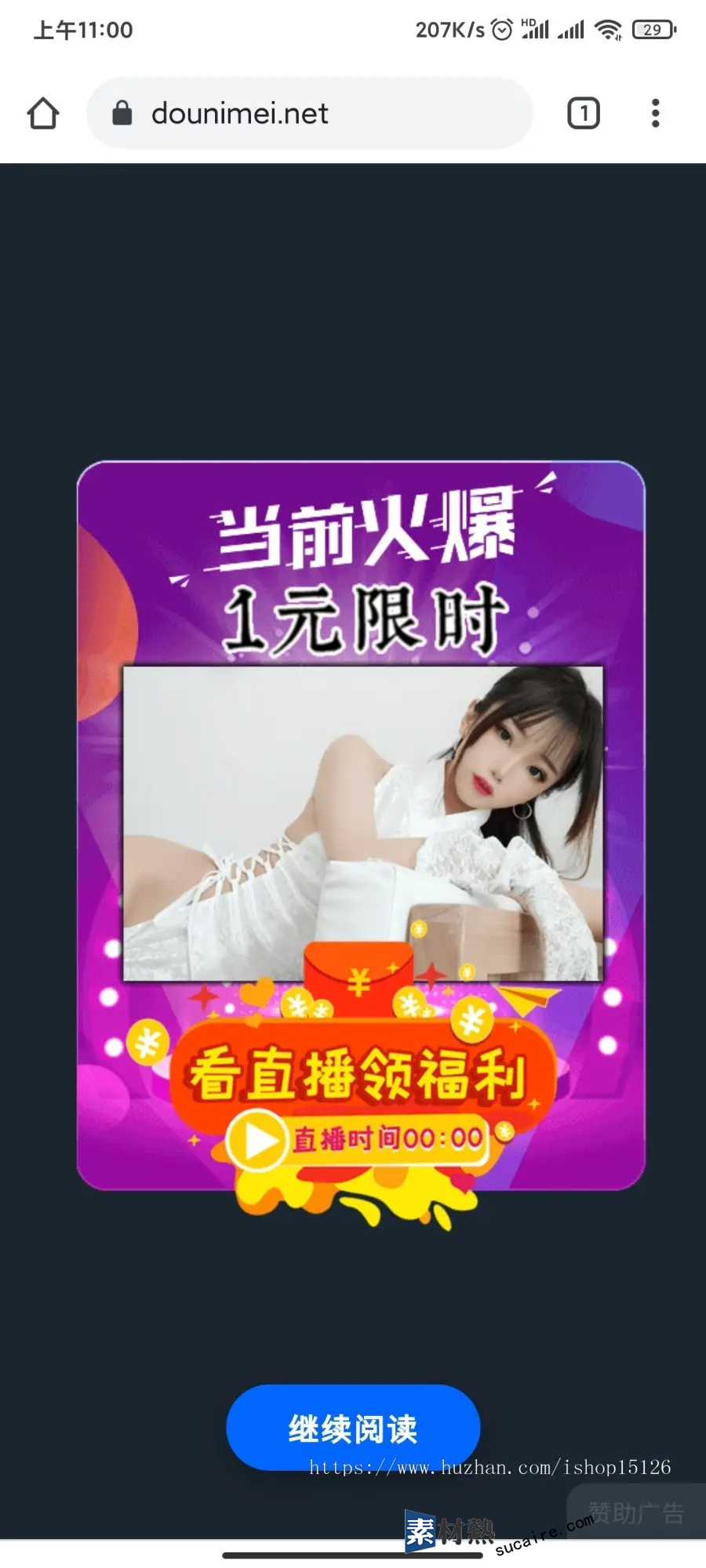
Task: Open the purple livestream ad banner
Action: coord(361,839)
